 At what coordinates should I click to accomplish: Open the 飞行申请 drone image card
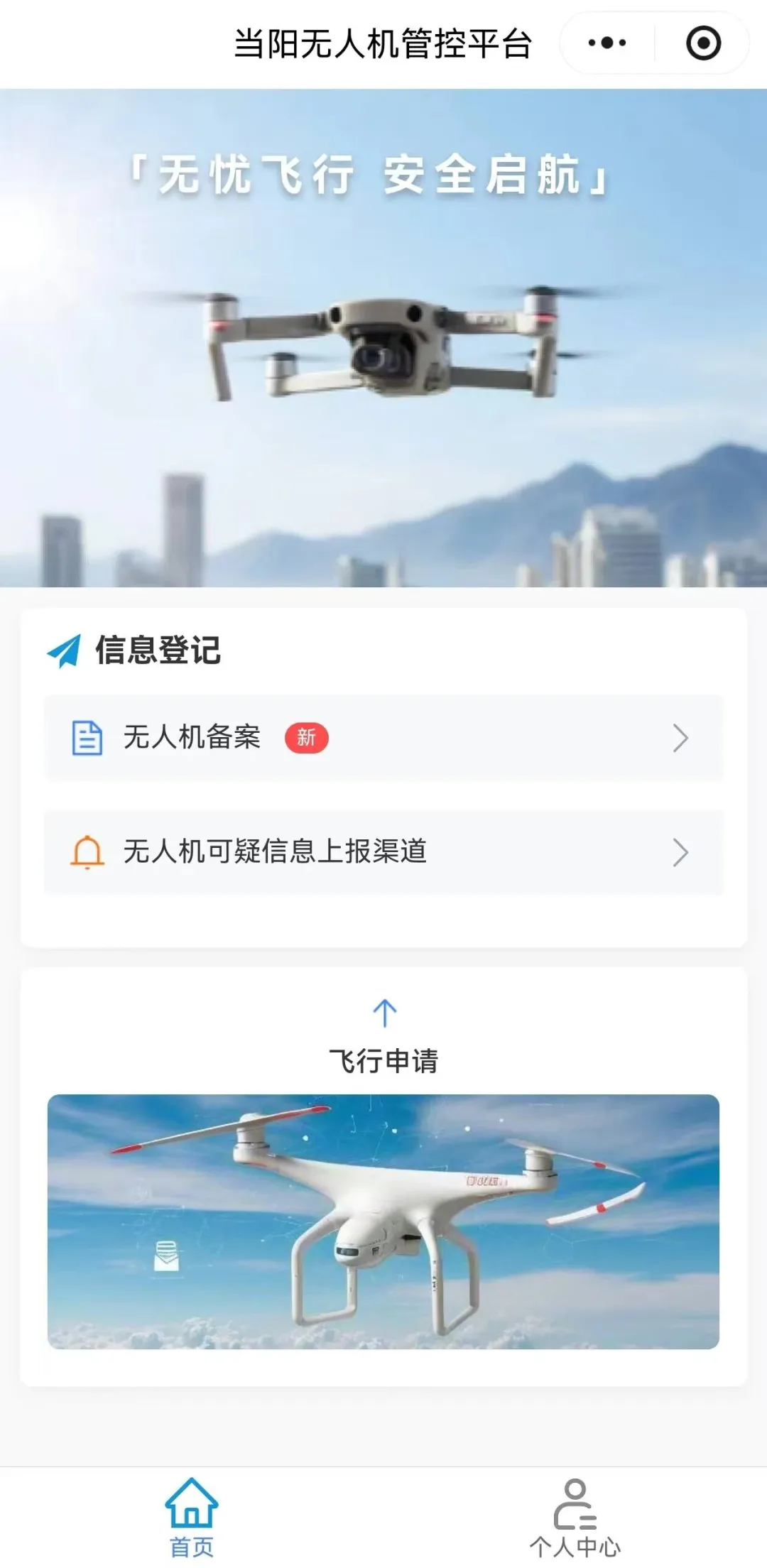pos(383,1221)
